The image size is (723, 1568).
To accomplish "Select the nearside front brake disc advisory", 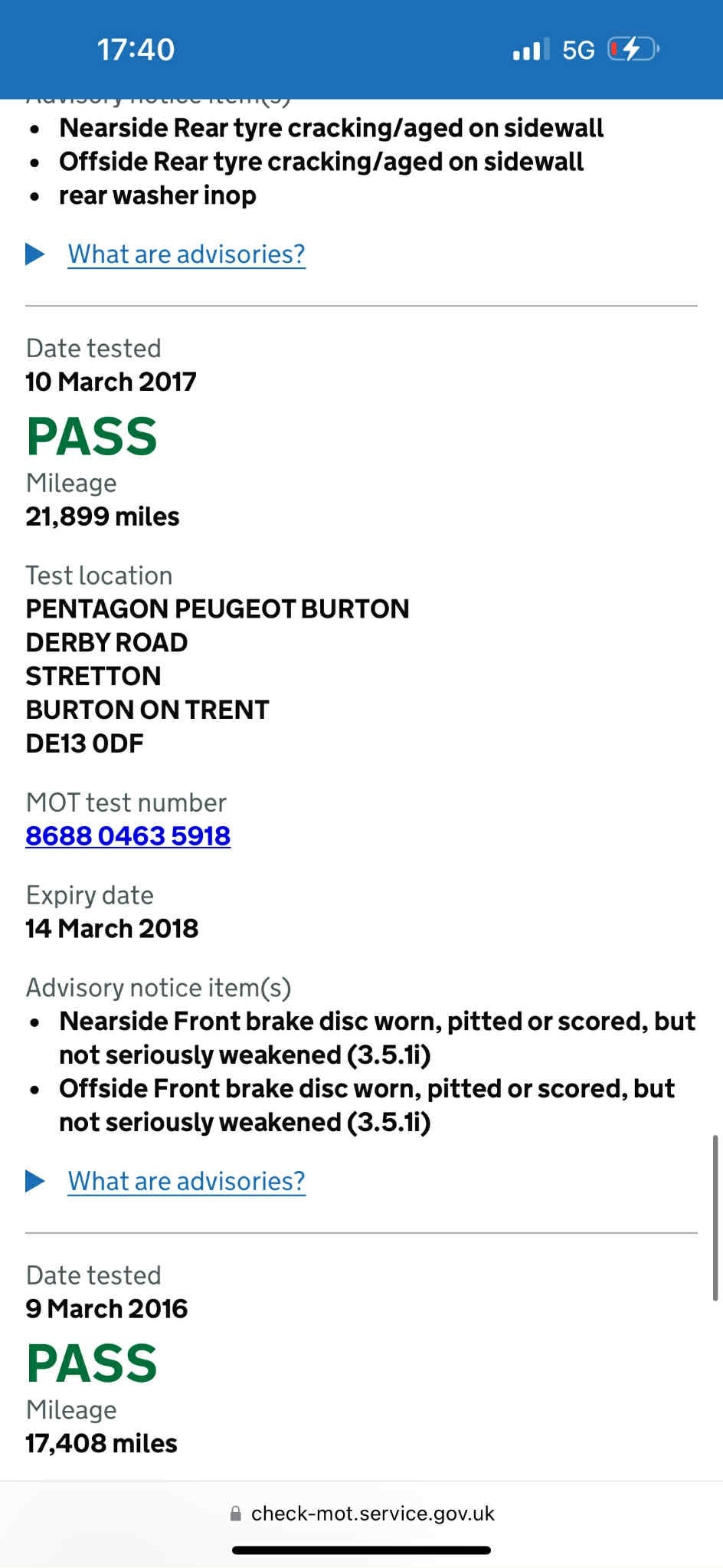I will pos(377,1021).
